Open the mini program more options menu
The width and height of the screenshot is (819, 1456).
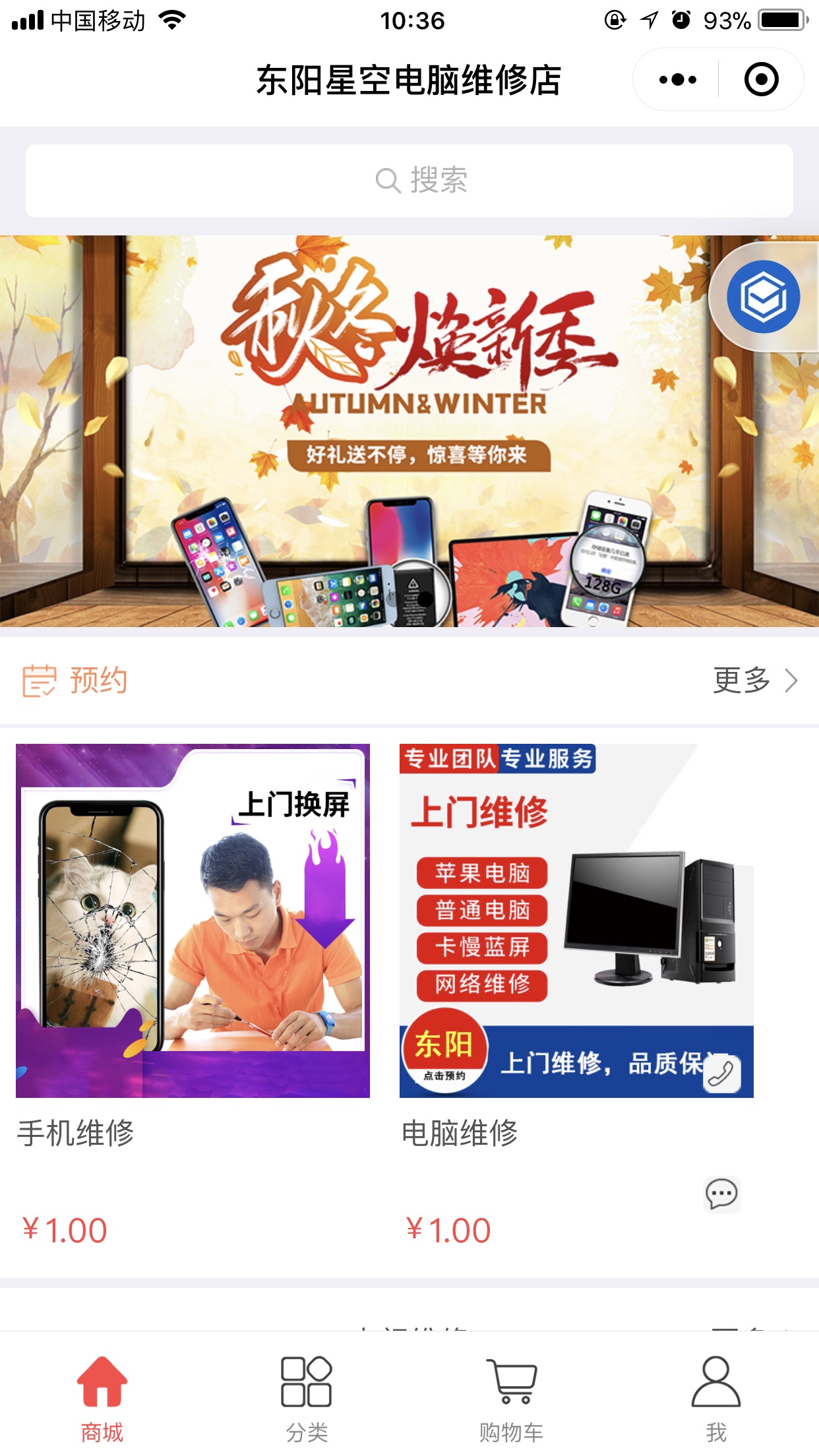pos(677,80)
